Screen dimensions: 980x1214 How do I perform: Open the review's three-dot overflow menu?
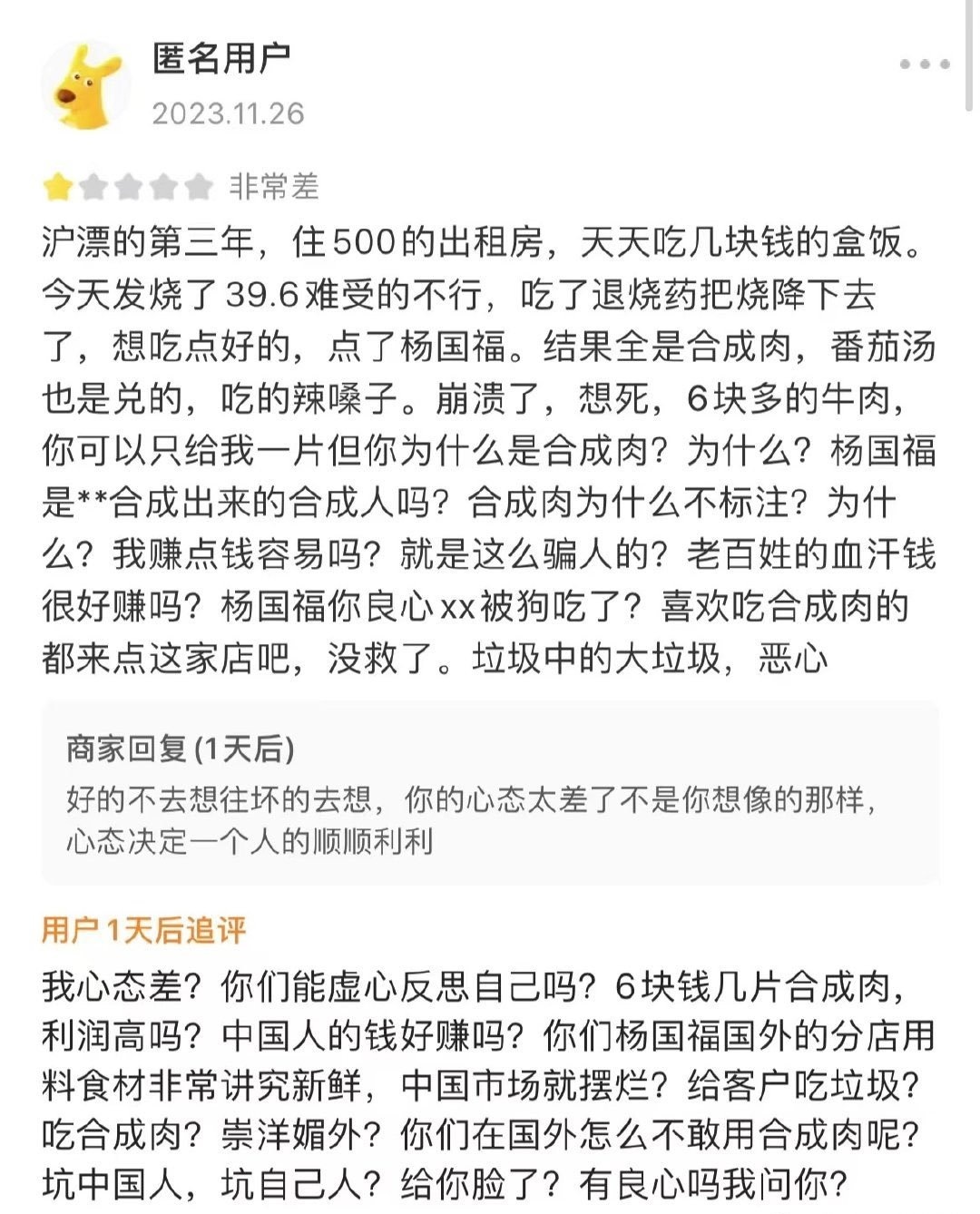pos(924,64)
